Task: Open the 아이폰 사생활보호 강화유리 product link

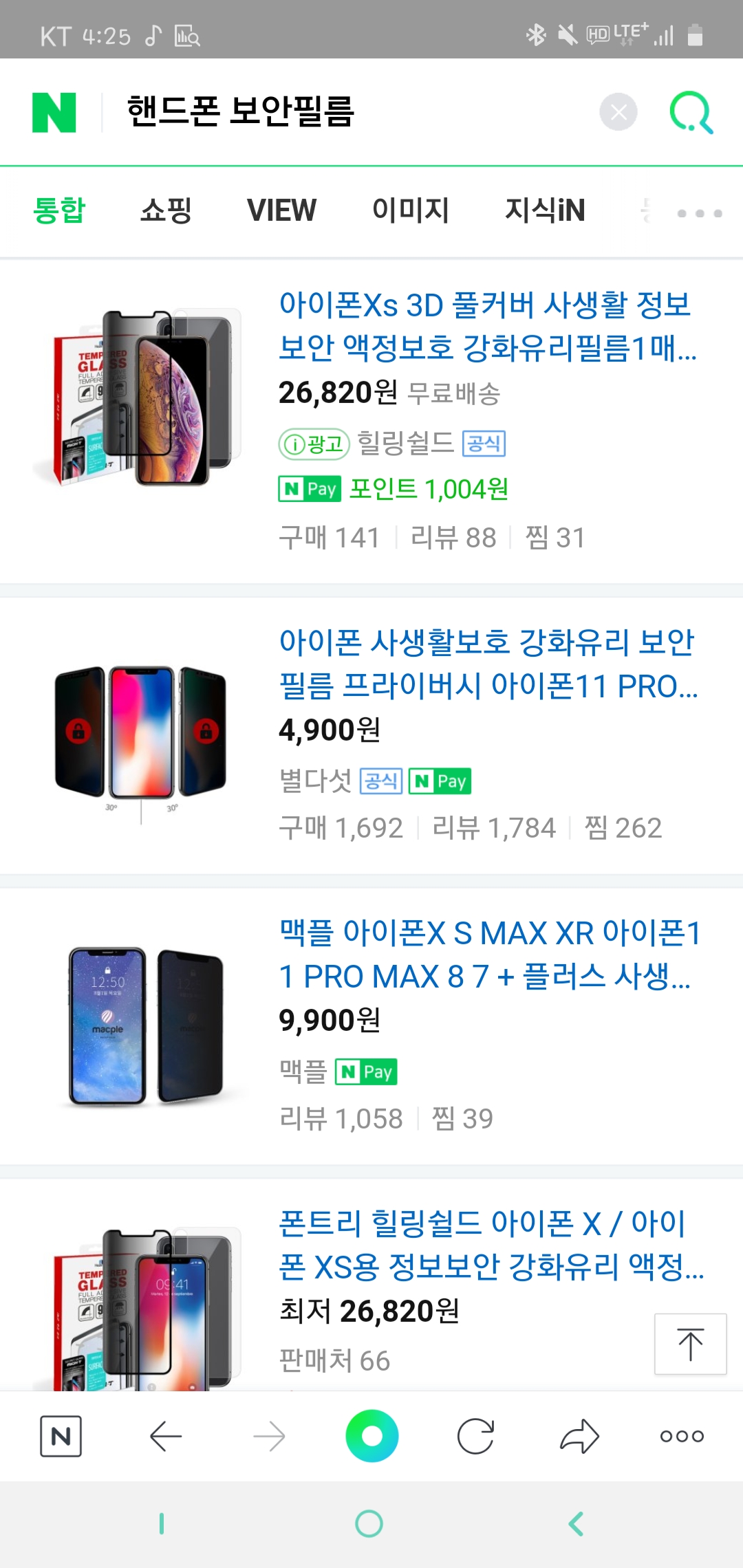Action: (487, 664)
